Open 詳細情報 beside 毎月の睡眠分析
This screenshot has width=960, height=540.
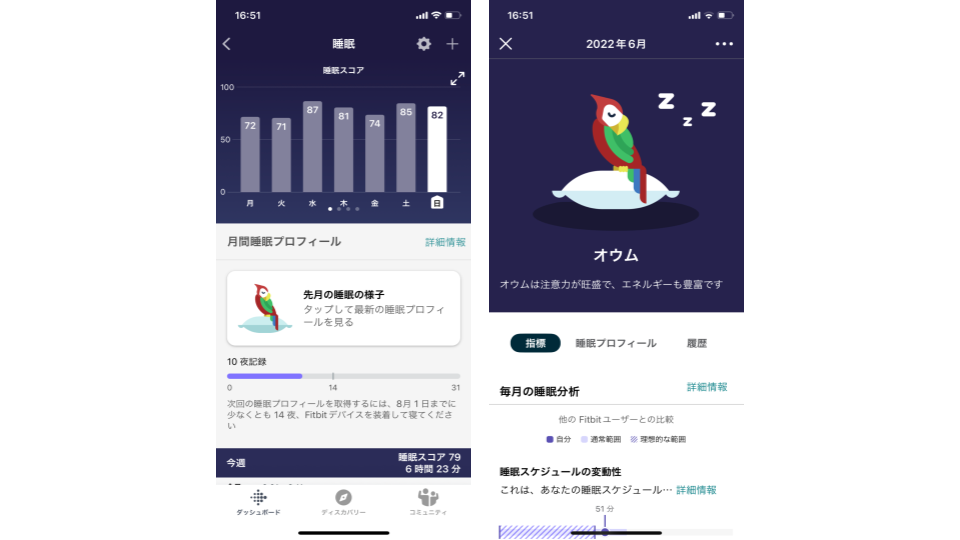coord(707,387)
